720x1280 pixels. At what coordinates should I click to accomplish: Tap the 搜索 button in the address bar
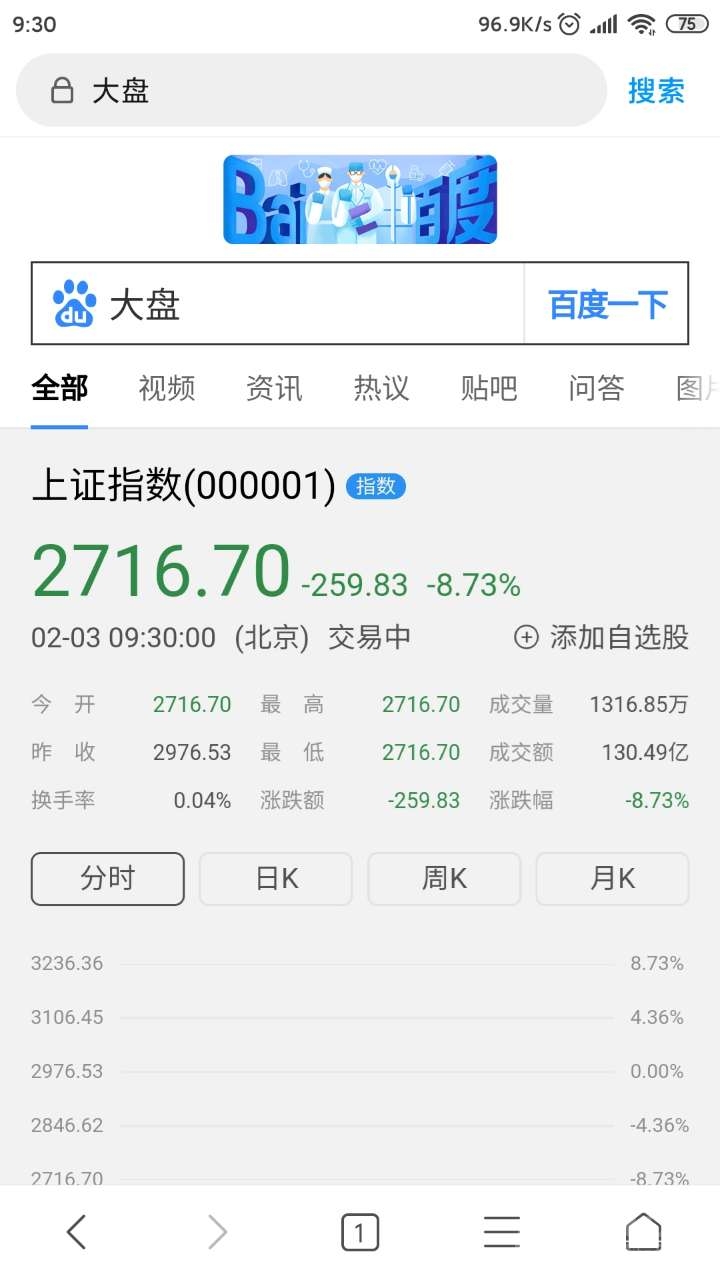pos(656,91)
